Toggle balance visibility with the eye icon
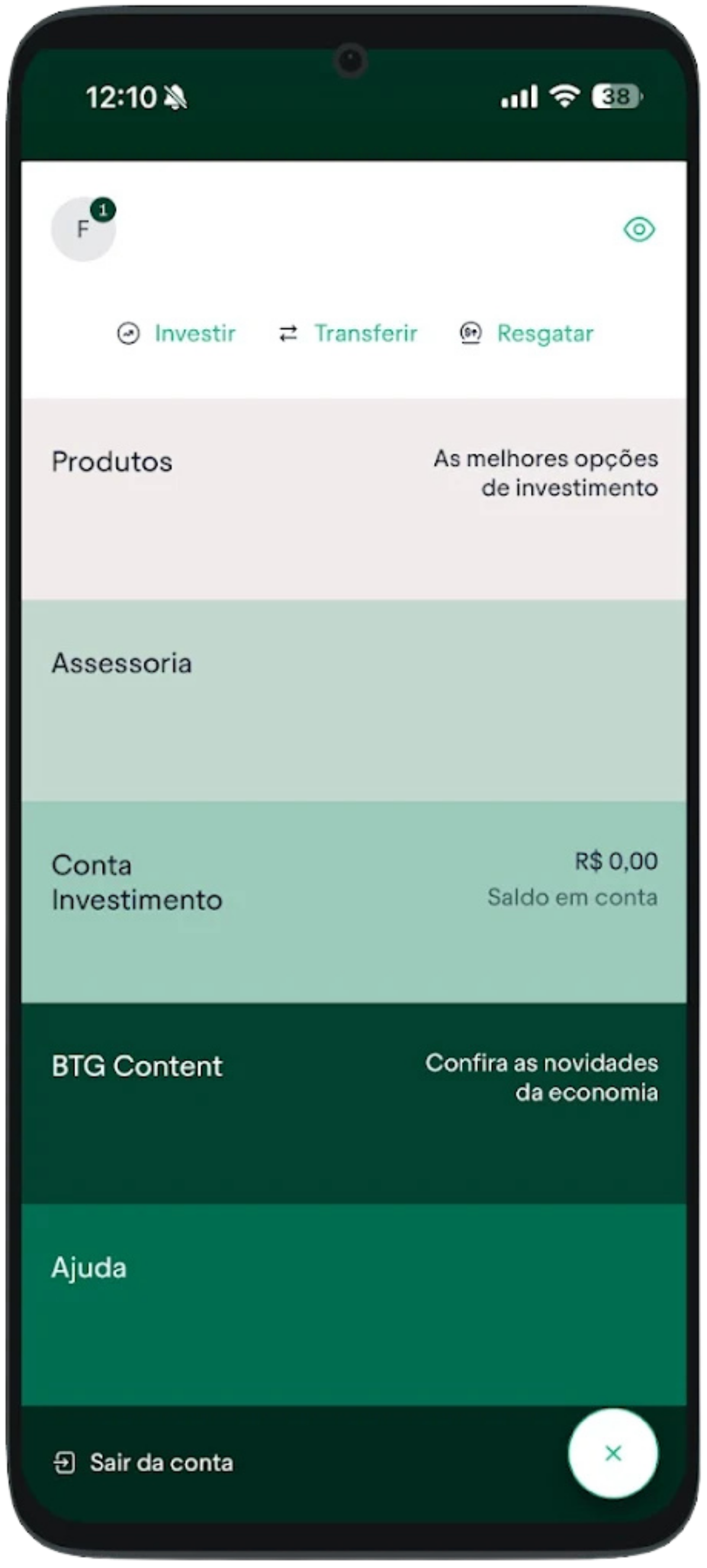Image resolution: width=707 pixels, height=1568 pixels. click(x=639, y=230)
